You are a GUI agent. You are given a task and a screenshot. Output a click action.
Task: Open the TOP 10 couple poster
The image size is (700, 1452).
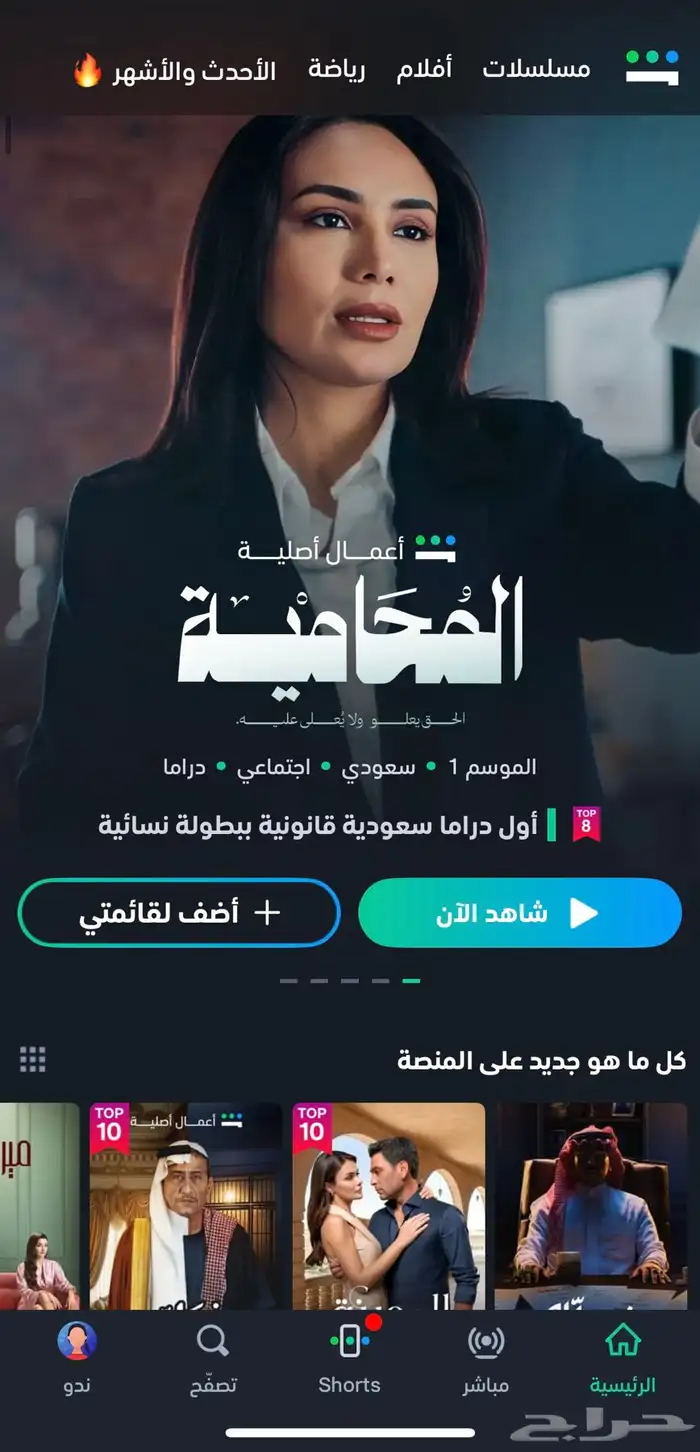[388, 1205]
